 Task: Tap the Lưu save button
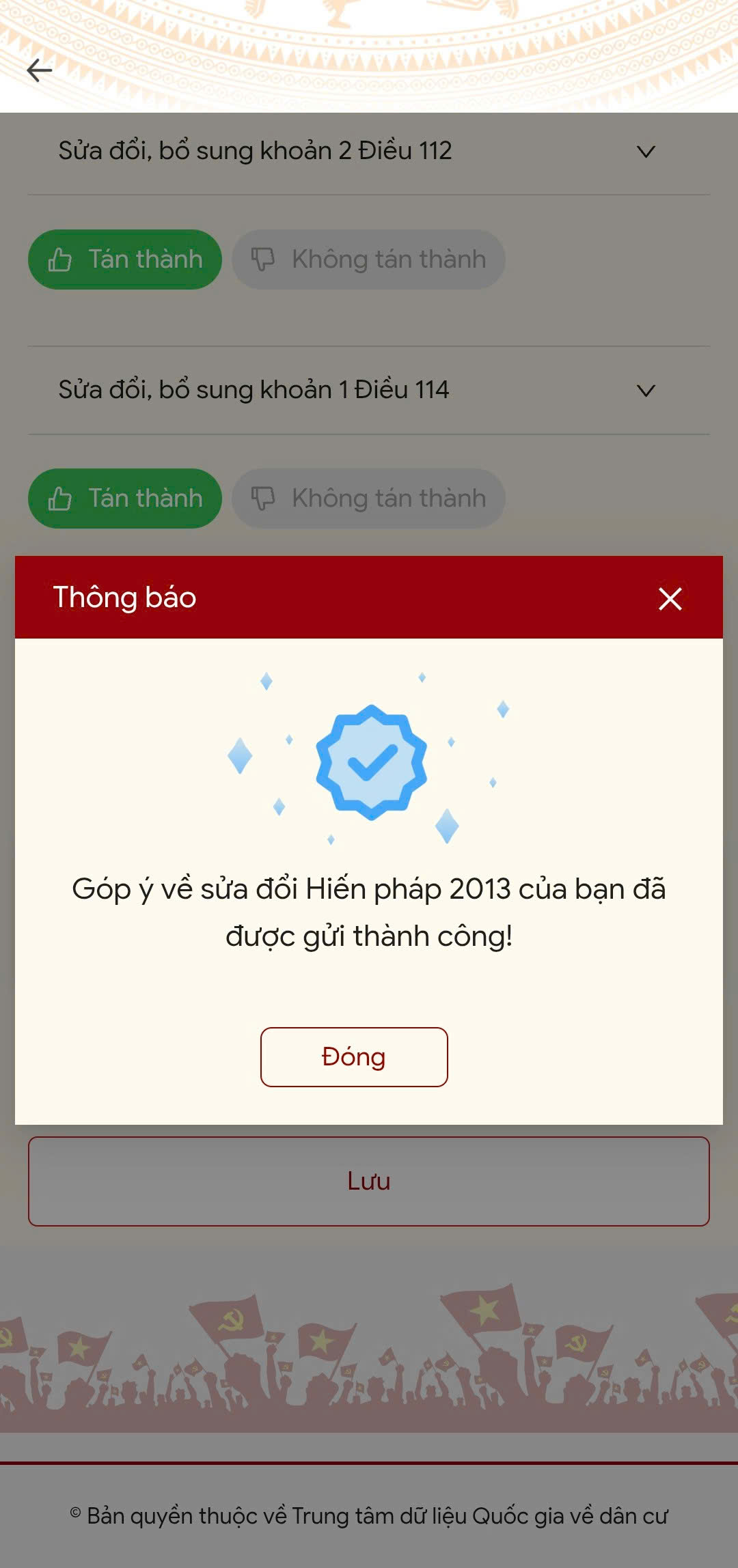(368, 1181)
